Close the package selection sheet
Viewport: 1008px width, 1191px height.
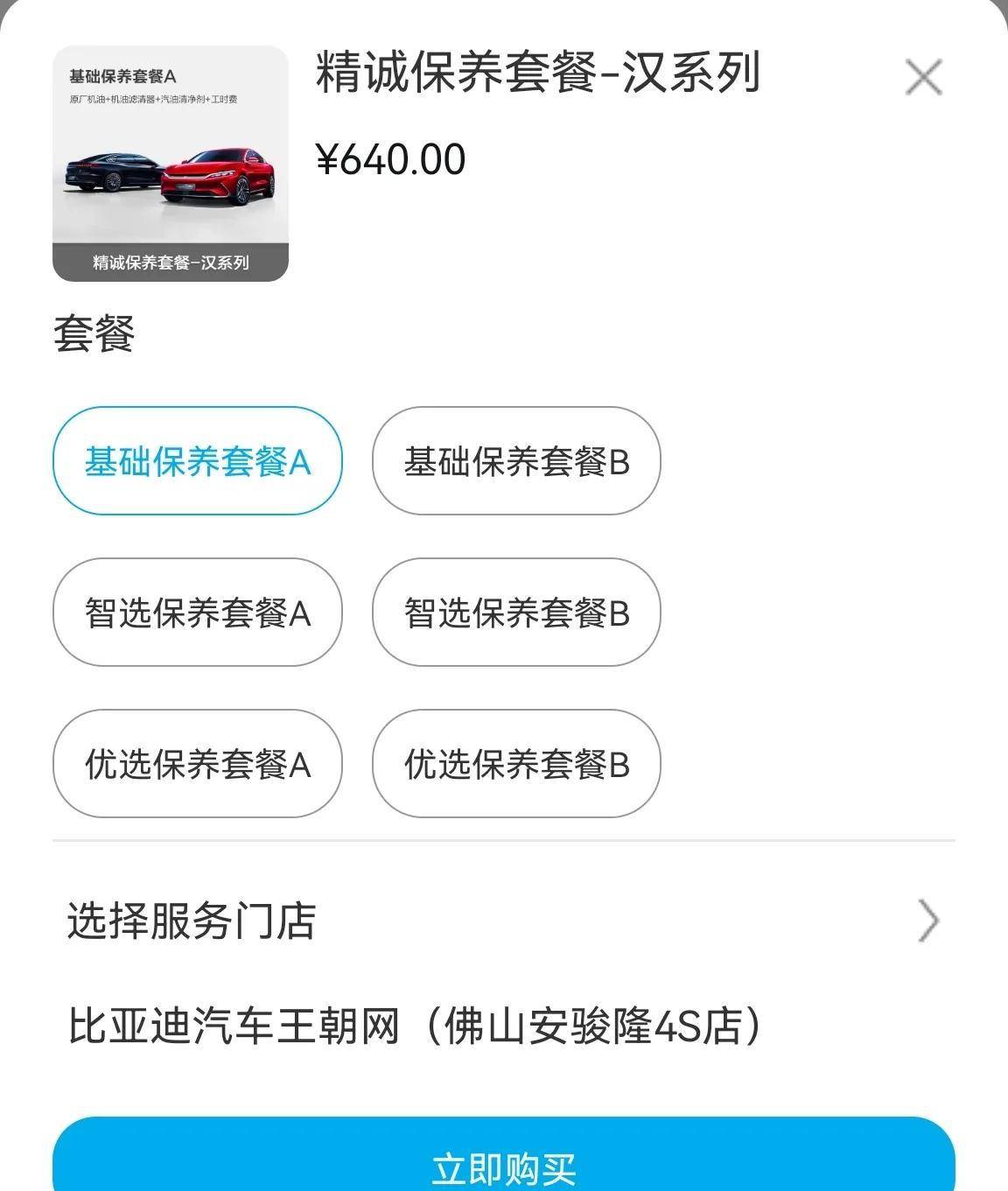coord(923,77)
